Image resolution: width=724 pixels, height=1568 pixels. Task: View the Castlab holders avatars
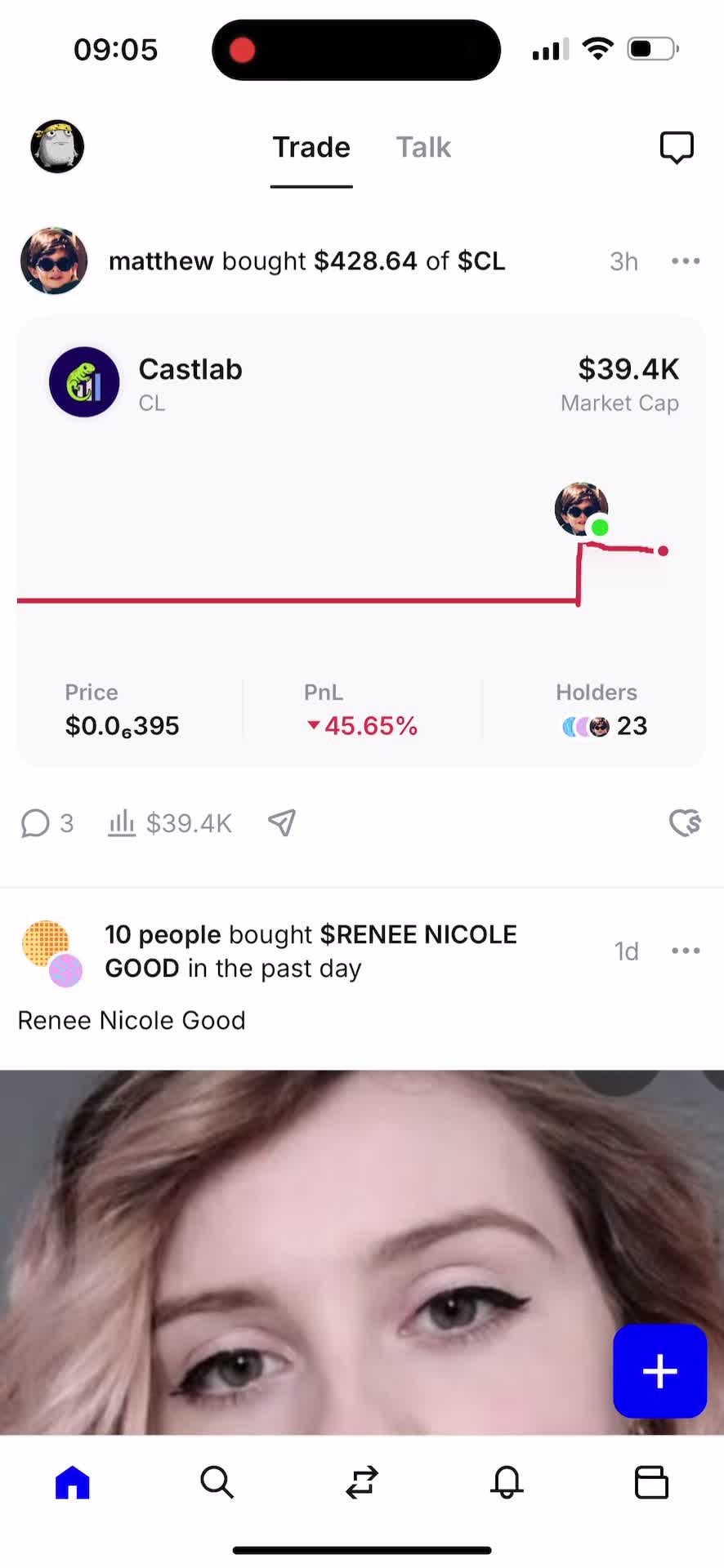pos(587,726)
